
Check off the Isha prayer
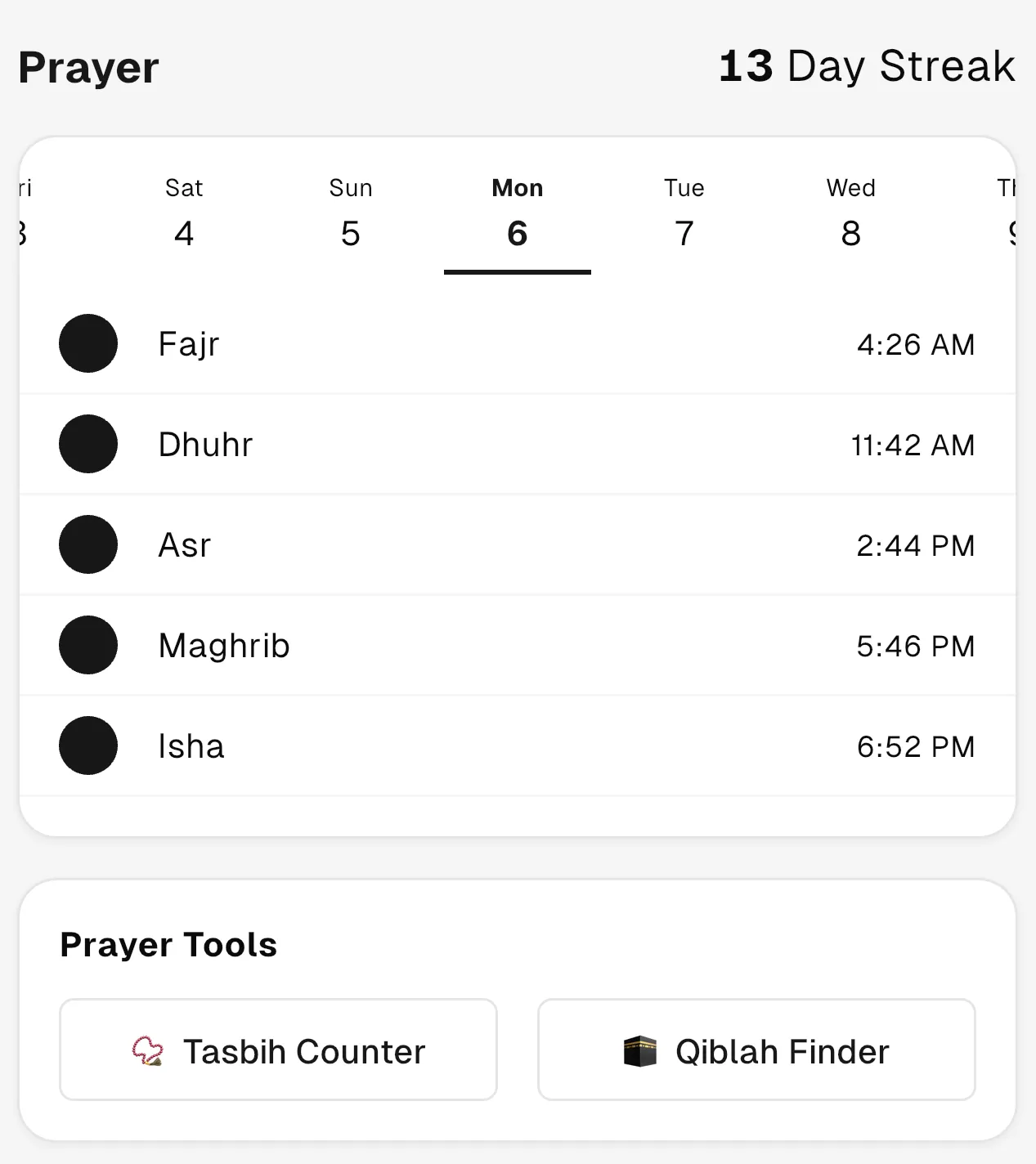[x=87, y=745]
